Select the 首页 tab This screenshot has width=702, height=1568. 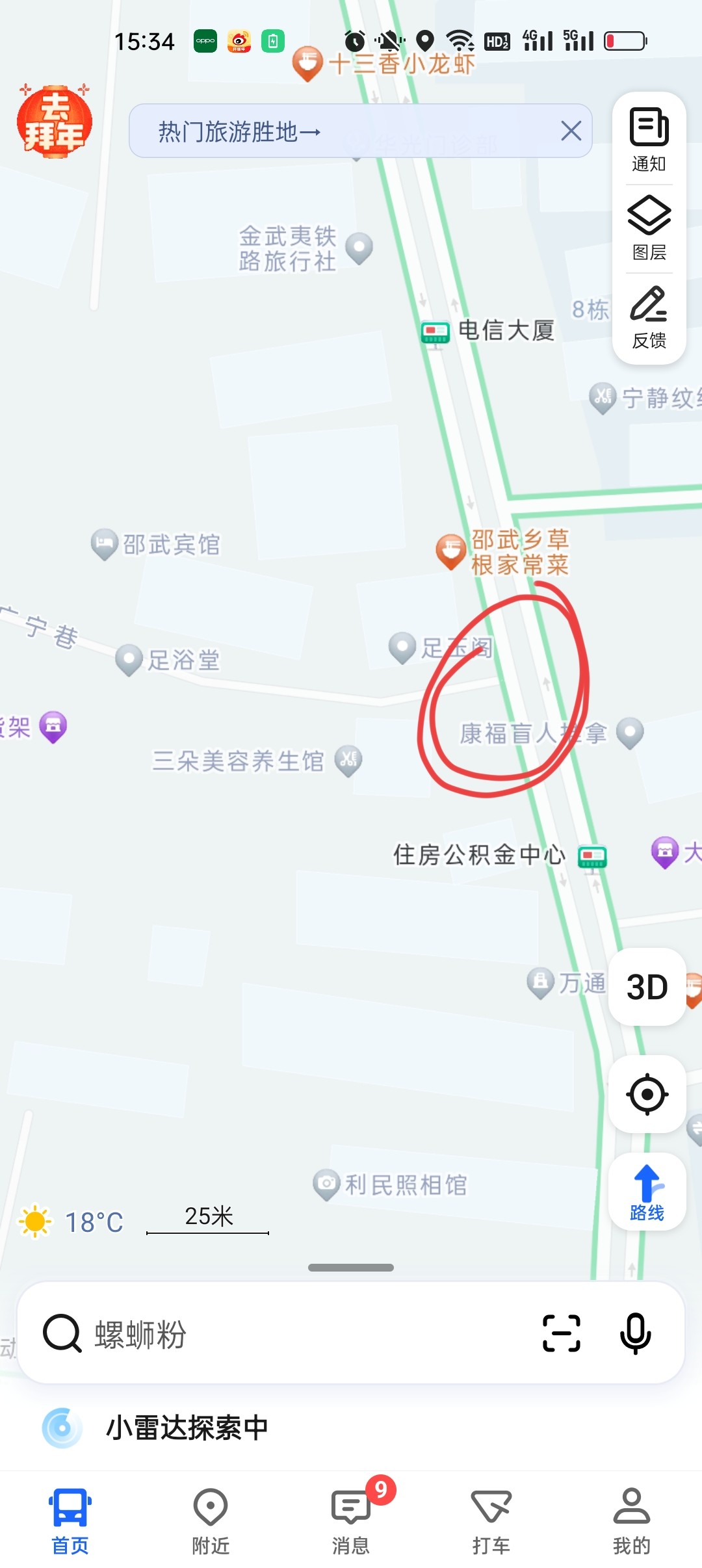tap(70, 1520)
